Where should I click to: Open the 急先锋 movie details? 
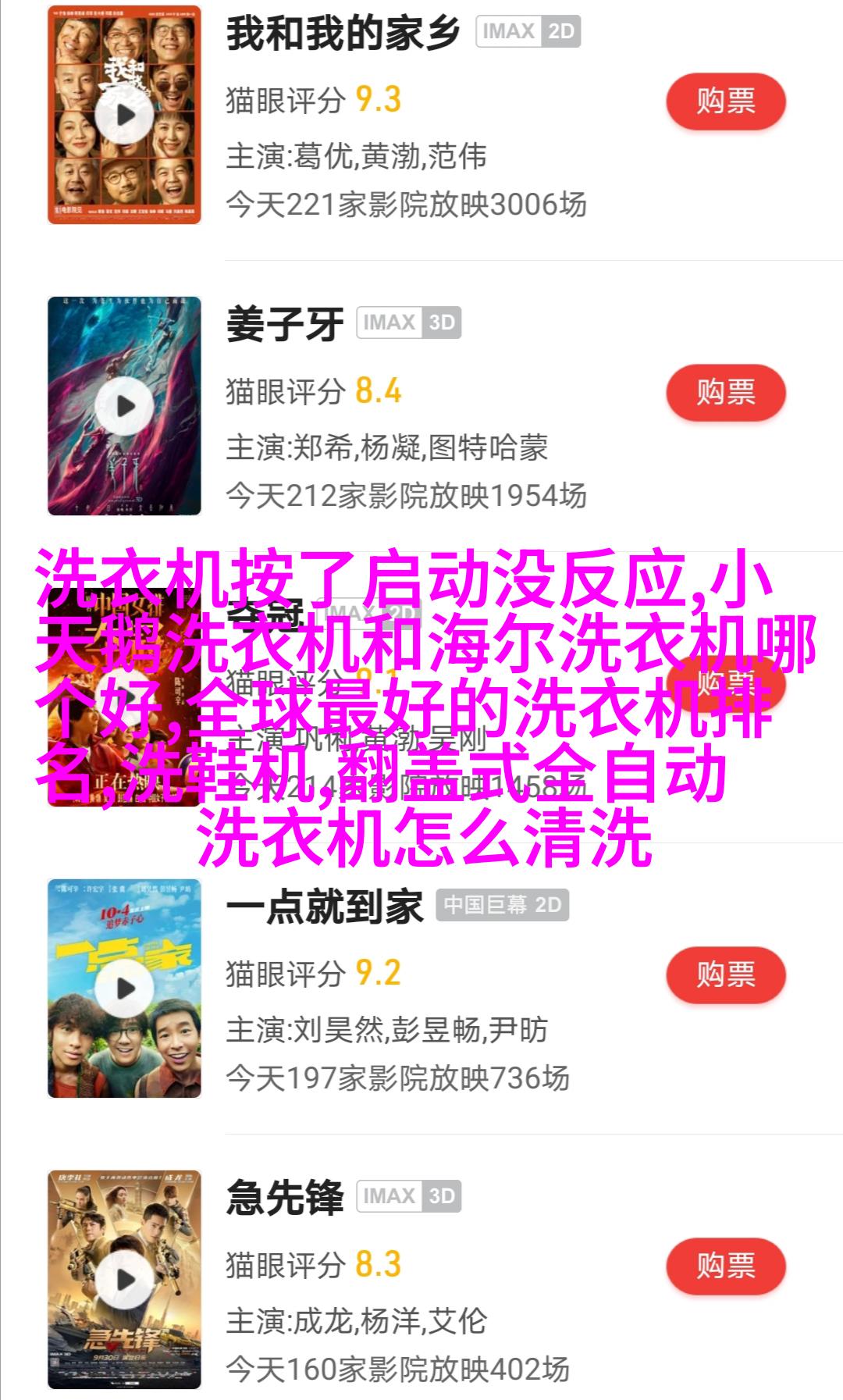click(x=285, y=1199)
